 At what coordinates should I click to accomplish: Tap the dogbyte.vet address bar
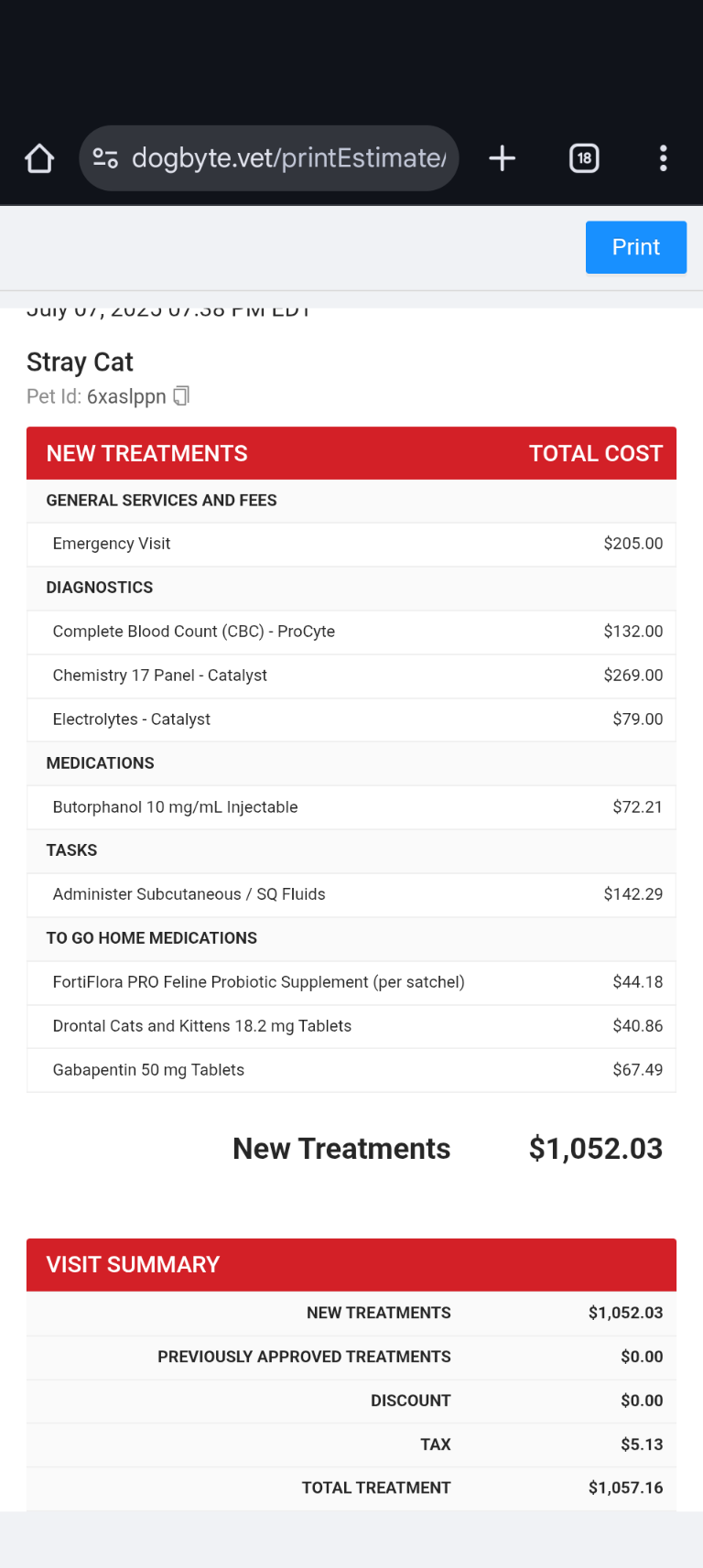tap(289, 158)
